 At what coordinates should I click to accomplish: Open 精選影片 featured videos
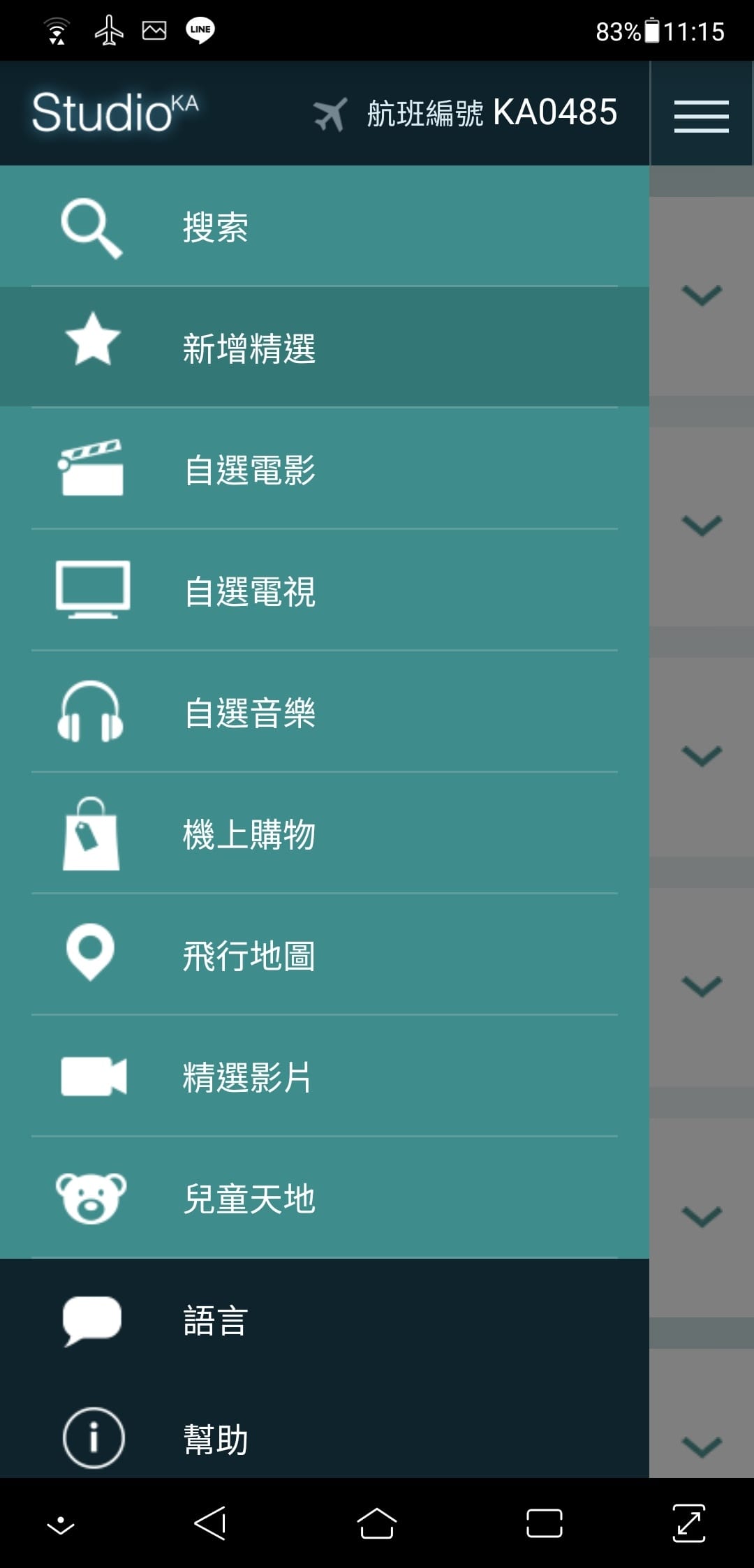[324, 1077]
